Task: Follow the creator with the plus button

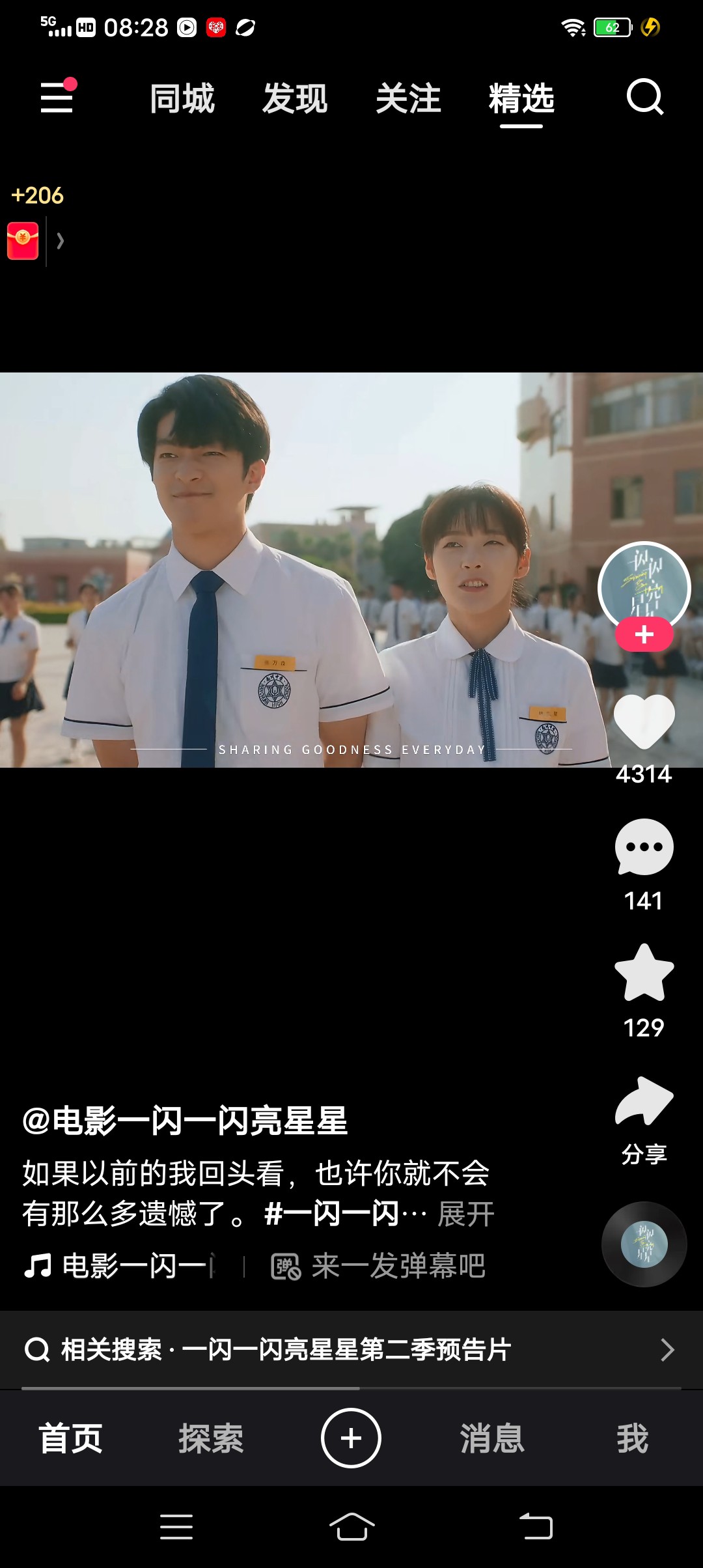Action: coord(644,634)
